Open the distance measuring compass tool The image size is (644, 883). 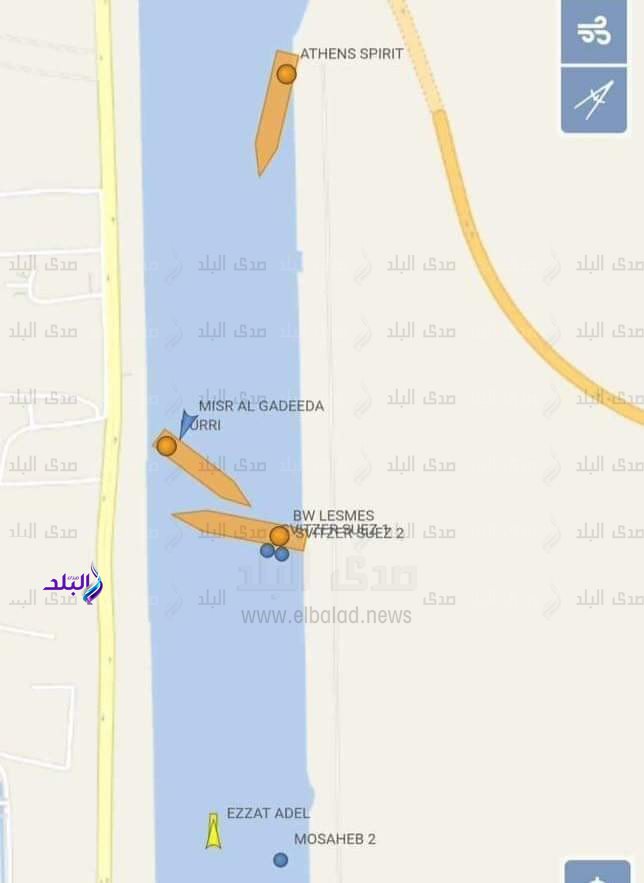point(594,100)
